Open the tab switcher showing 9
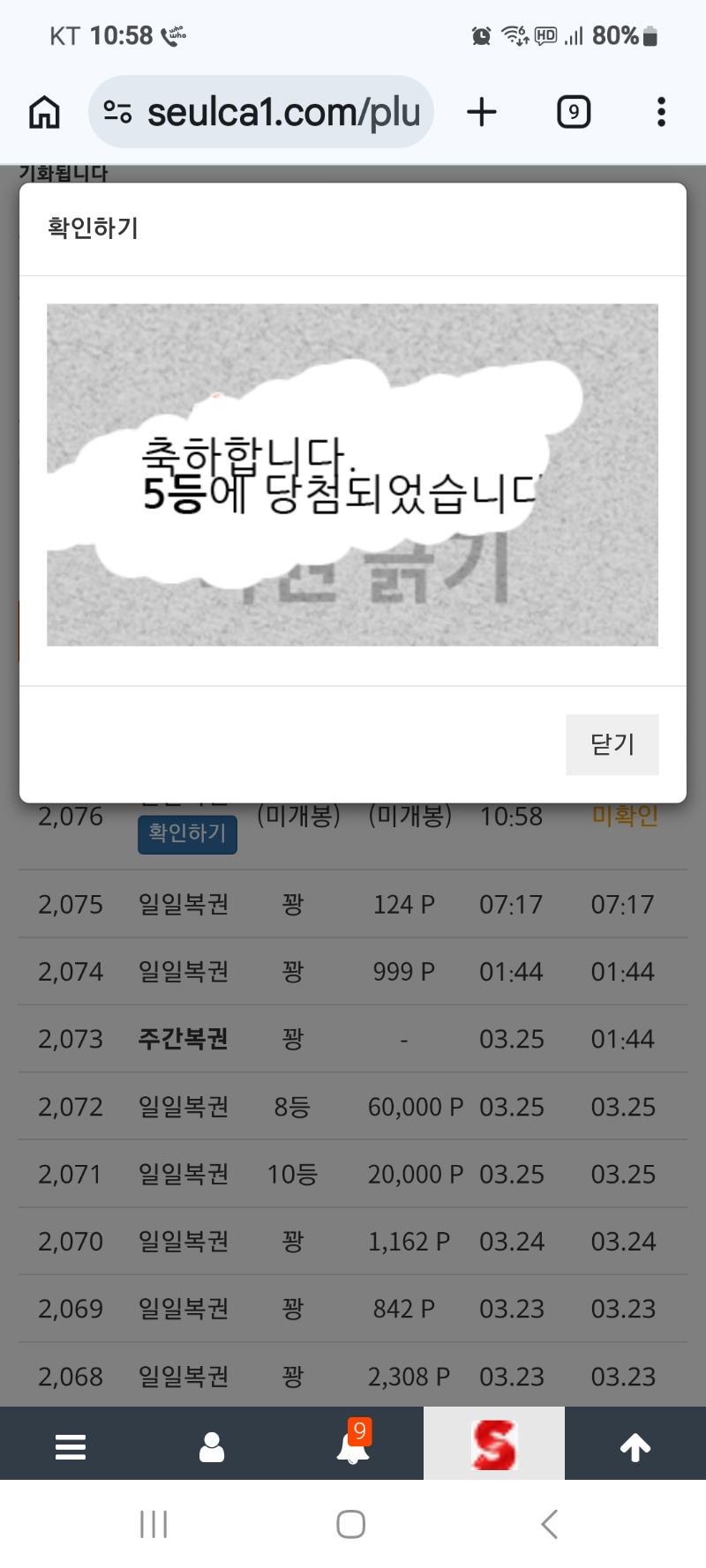706x1568 pixels. point(574,112)
